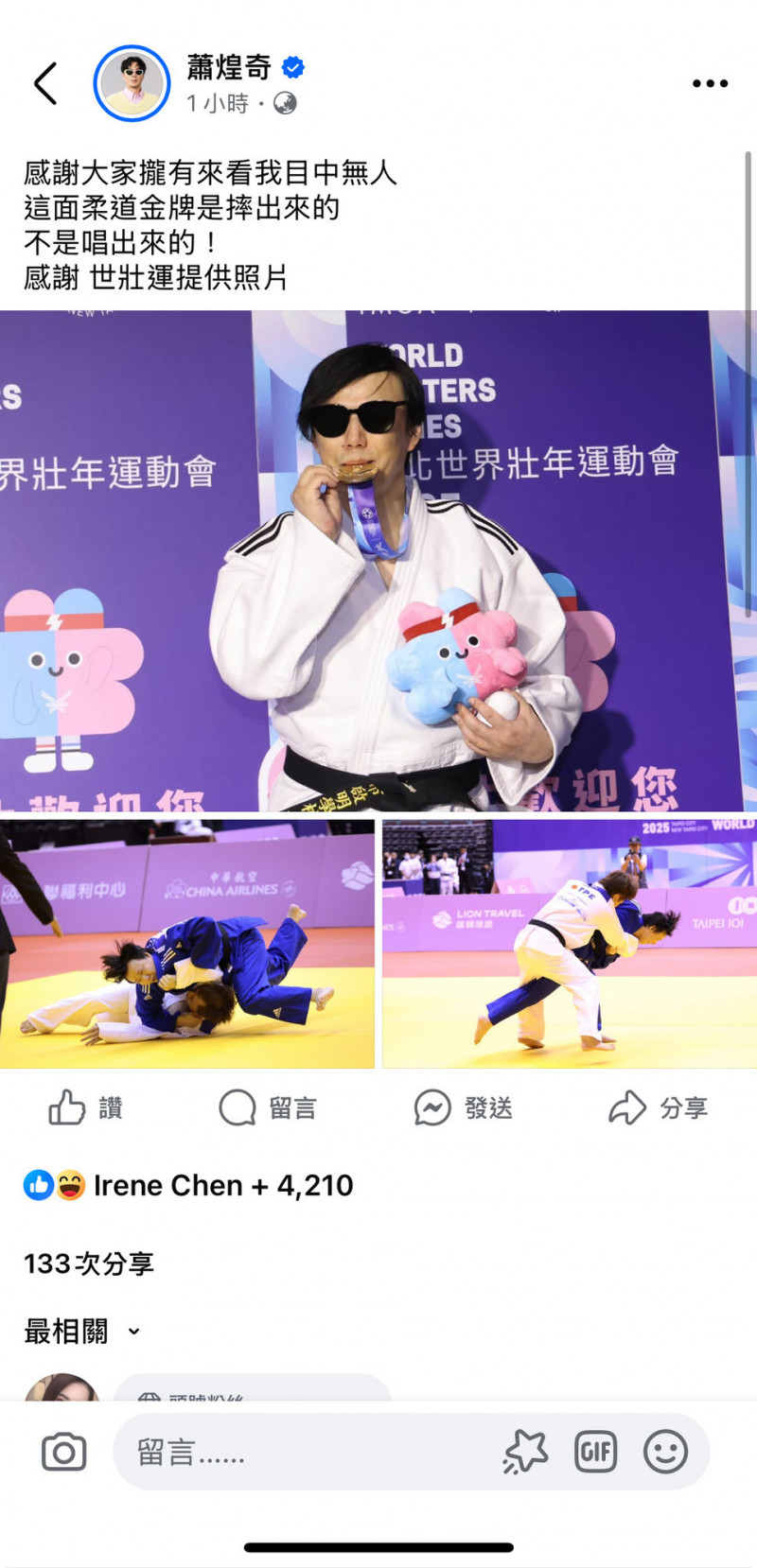Tap the 發送 Messenger send icon
This screenshot has height=1568, width=757.
tap(431, 1107)
